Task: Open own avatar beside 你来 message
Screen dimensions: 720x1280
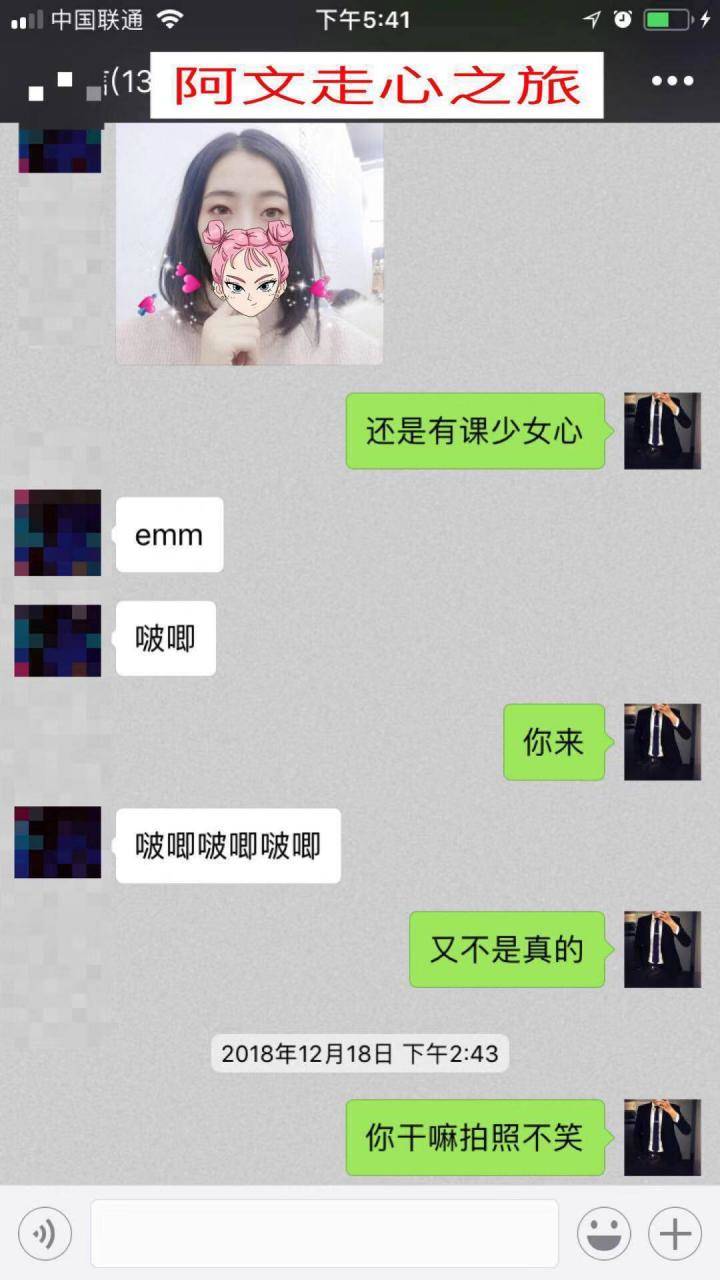Action: pos(662,742)
